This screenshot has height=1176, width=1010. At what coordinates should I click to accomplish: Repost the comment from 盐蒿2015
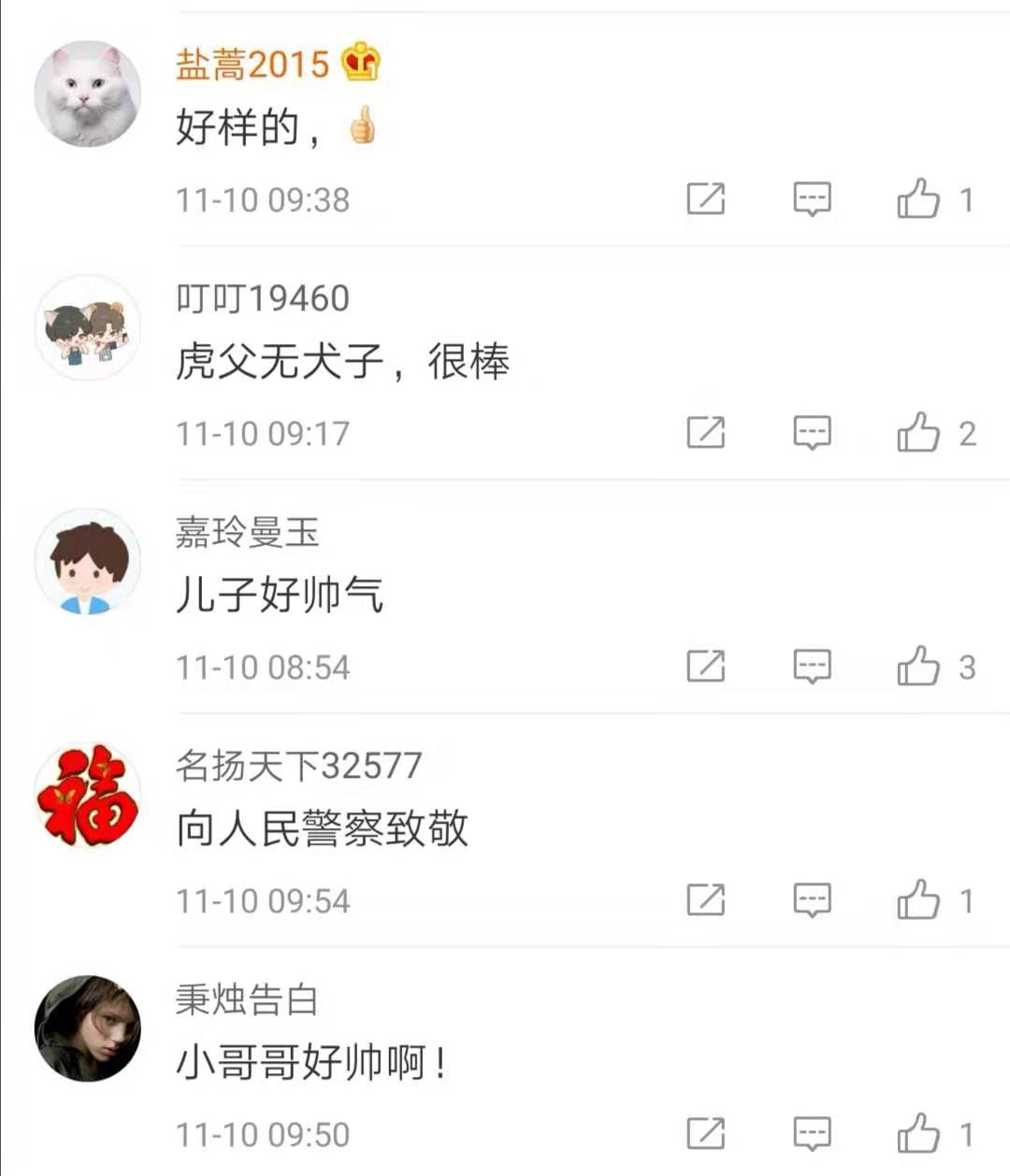[705, 198]
